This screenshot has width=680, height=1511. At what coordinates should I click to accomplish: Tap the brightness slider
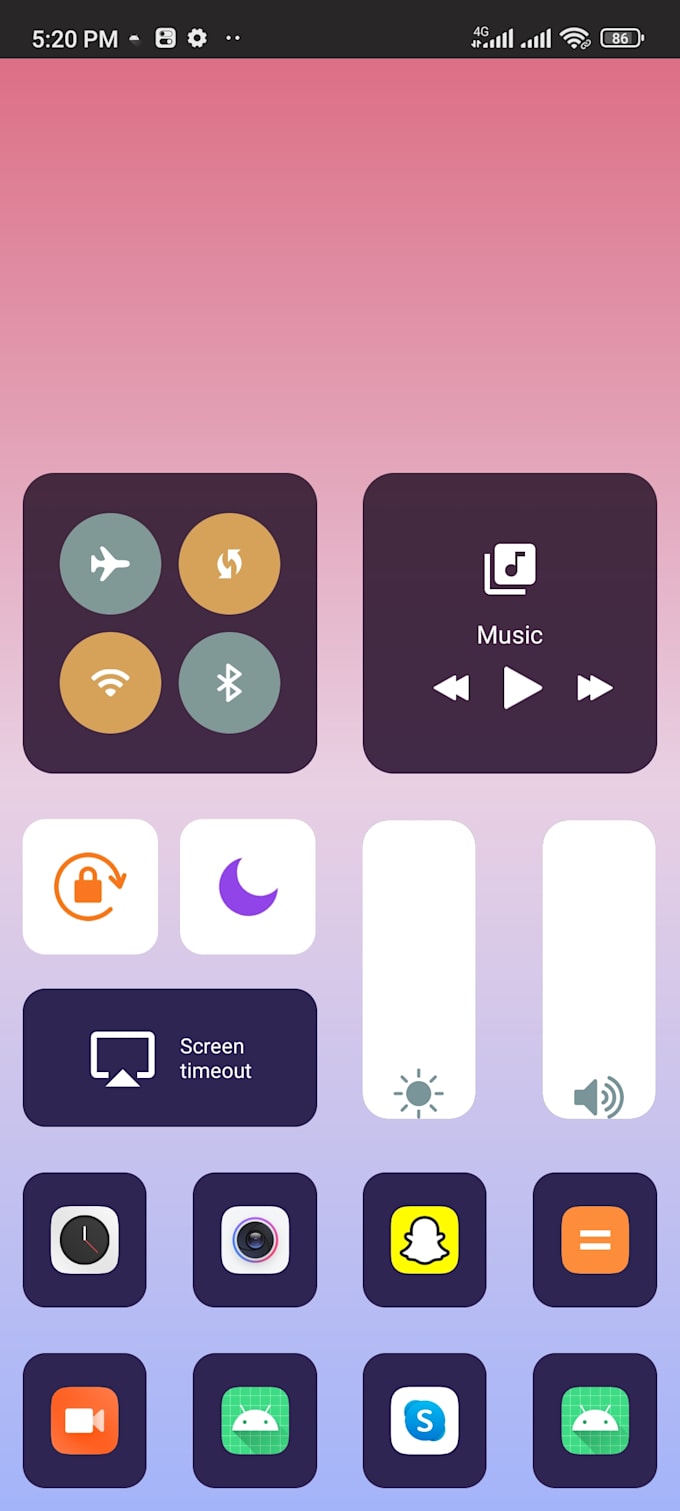419,969
